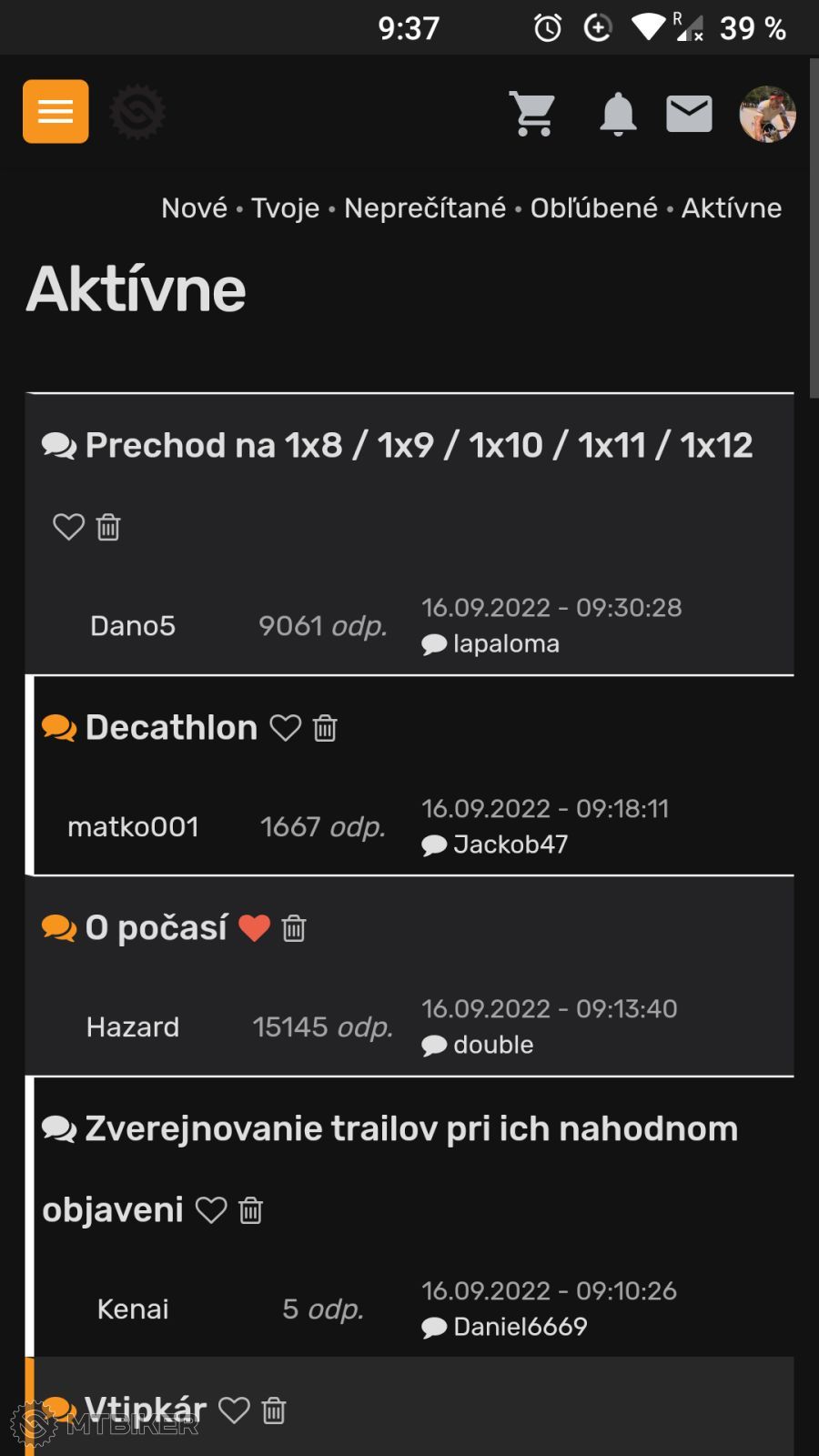The width and height of the screenshot is (819, 1456).
Task: Switch to the Neprečítané tab
Action: (424, 207)
